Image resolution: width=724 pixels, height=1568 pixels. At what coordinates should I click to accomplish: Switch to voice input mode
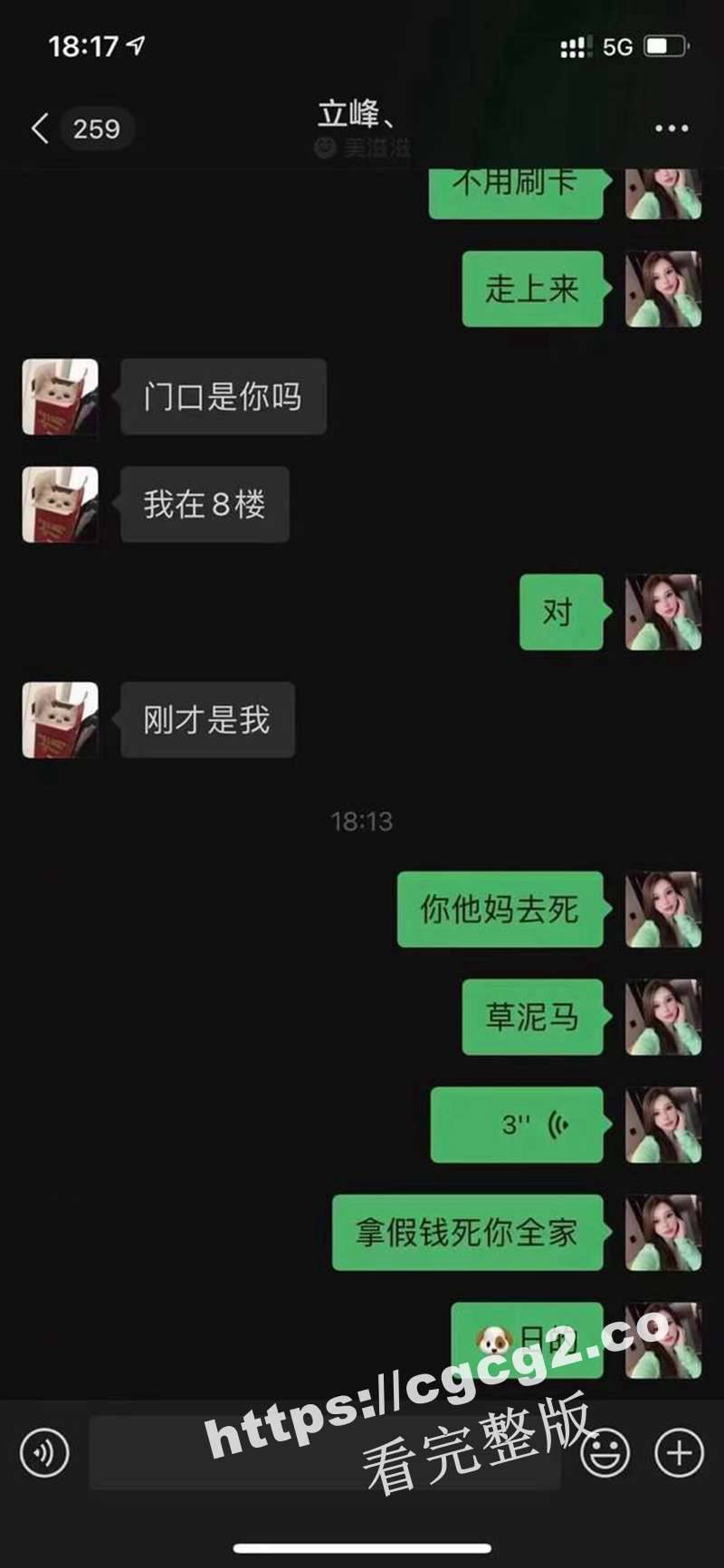pyautogui.click(x=44, y=1454)
